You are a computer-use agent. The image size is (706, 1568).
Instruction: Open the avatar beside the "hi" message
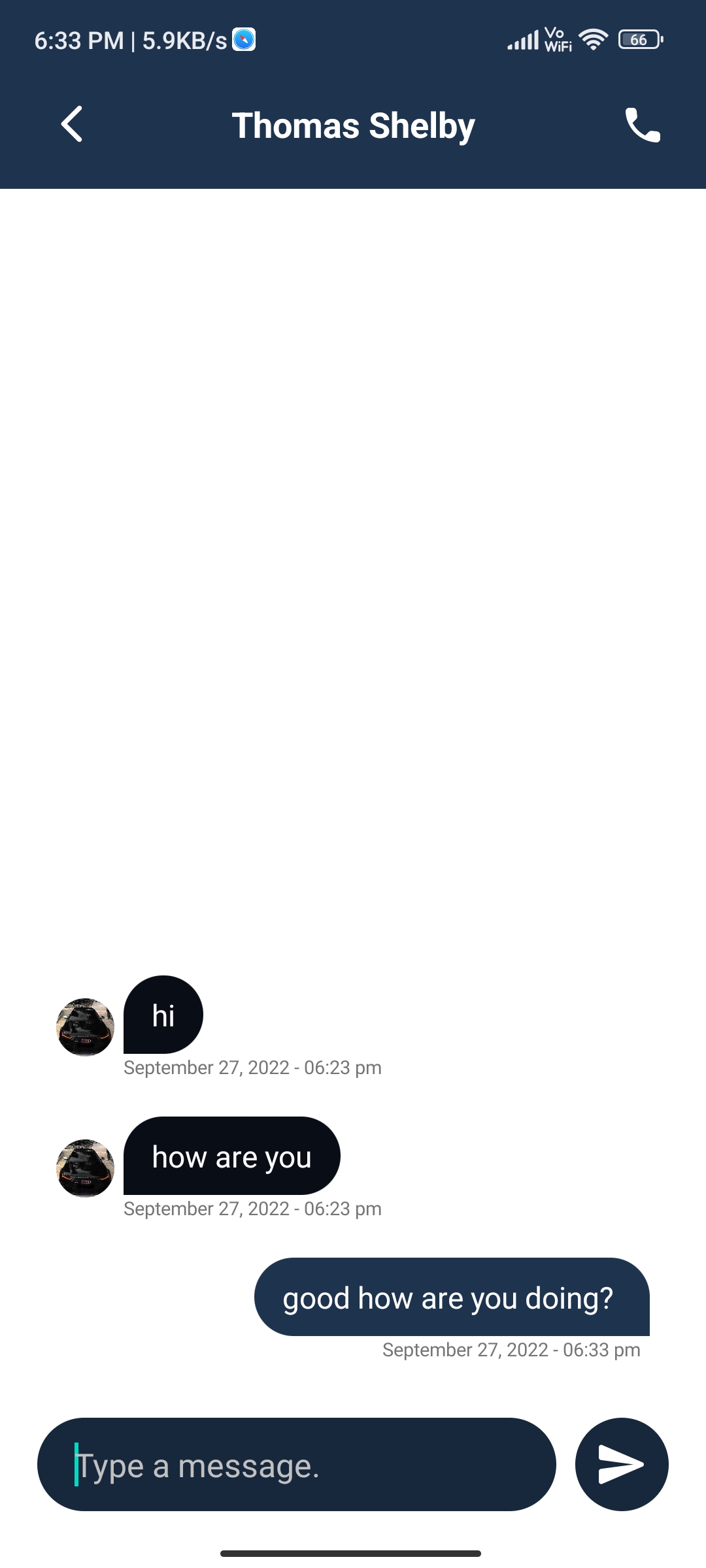(x=86, y=1027)
